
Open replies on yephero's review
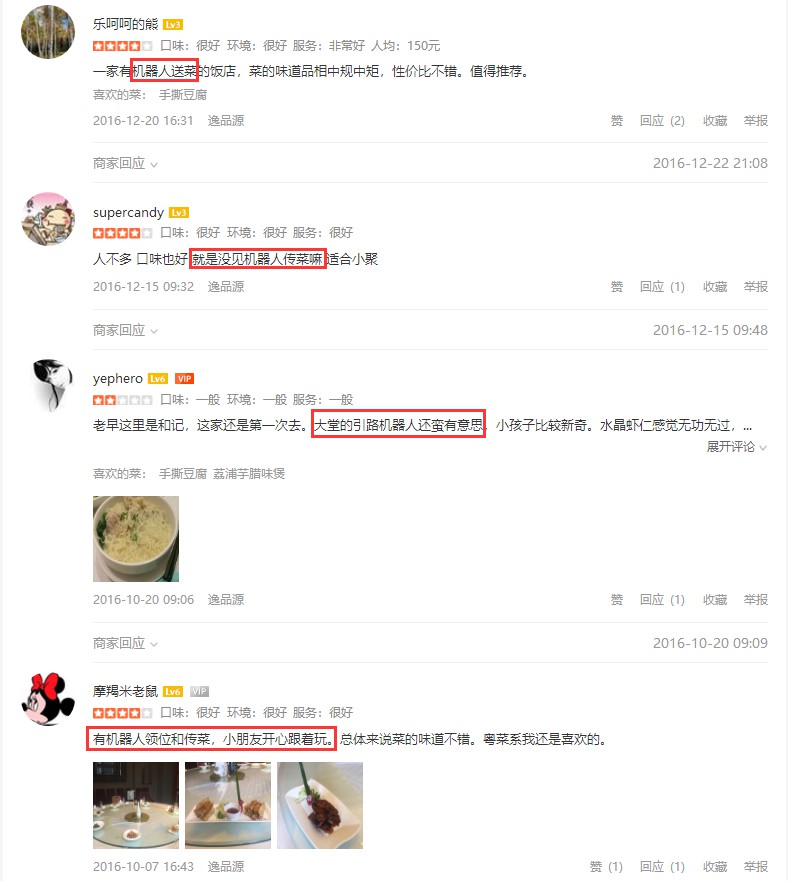(662, 600)
